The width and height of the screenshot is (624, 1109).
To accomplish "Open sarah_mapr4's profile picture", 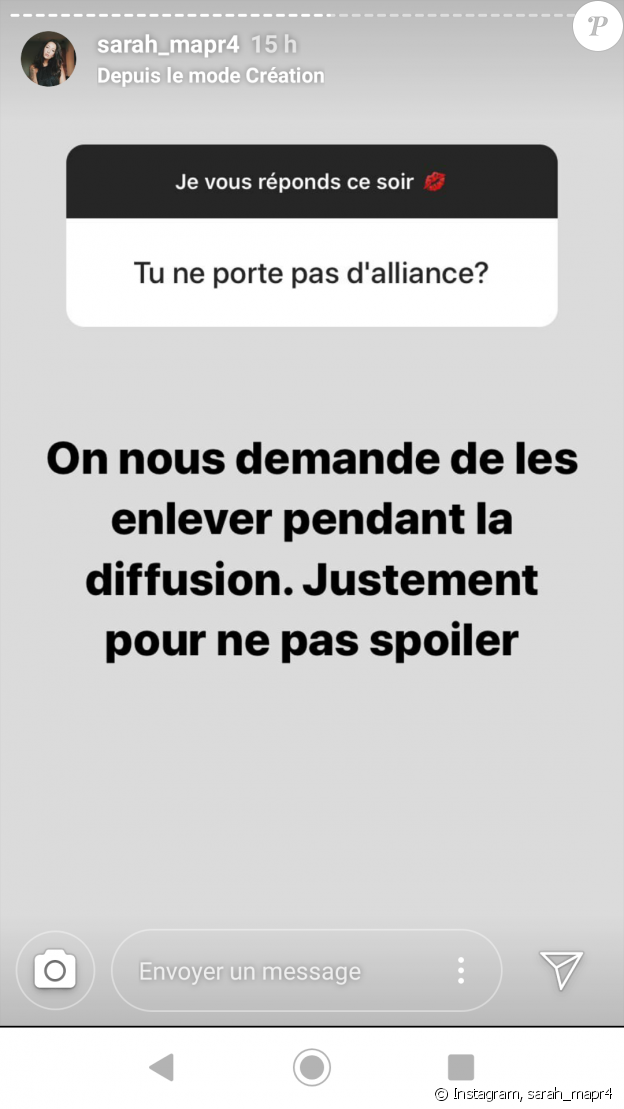I will click(x=48, y=59).
